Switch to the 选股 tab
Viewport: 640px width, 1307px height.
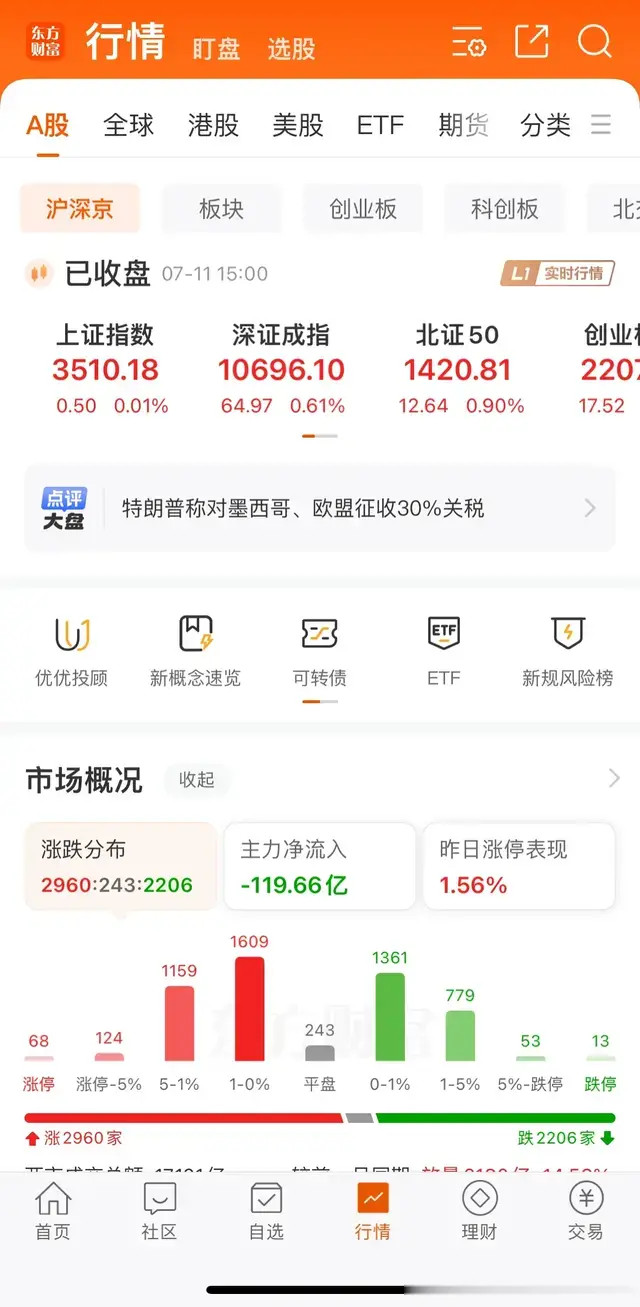pos(291,47)
